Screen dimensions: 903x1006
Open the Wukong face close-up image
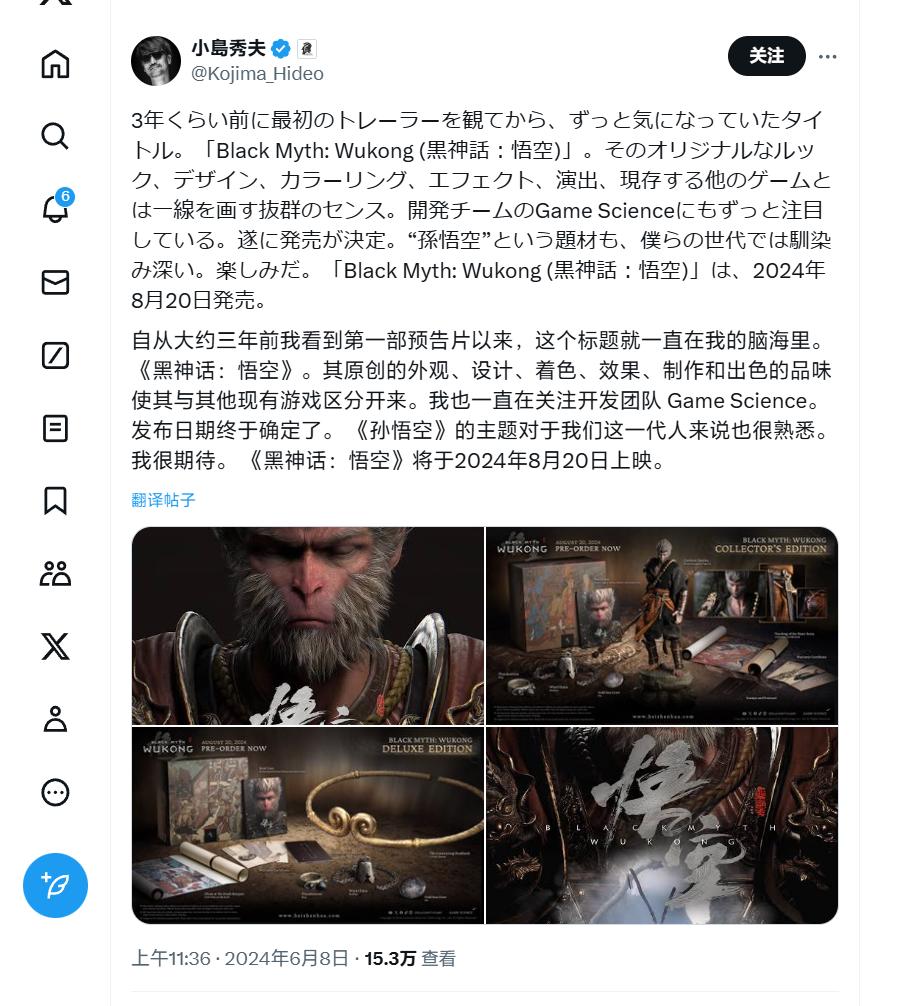(307, 625)
